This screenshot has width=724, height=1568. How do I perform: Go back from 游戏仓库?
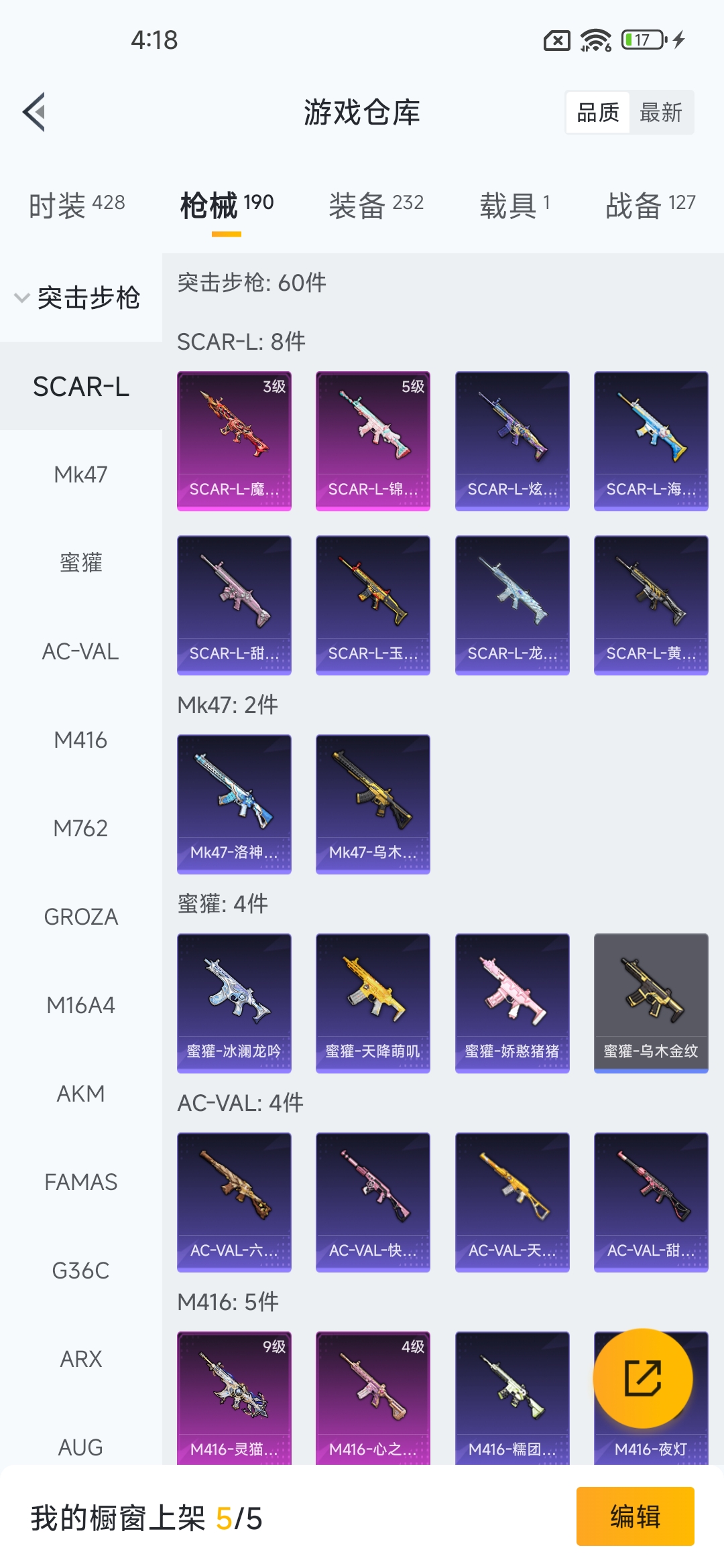pyautogui.click(x=35, y=112)
